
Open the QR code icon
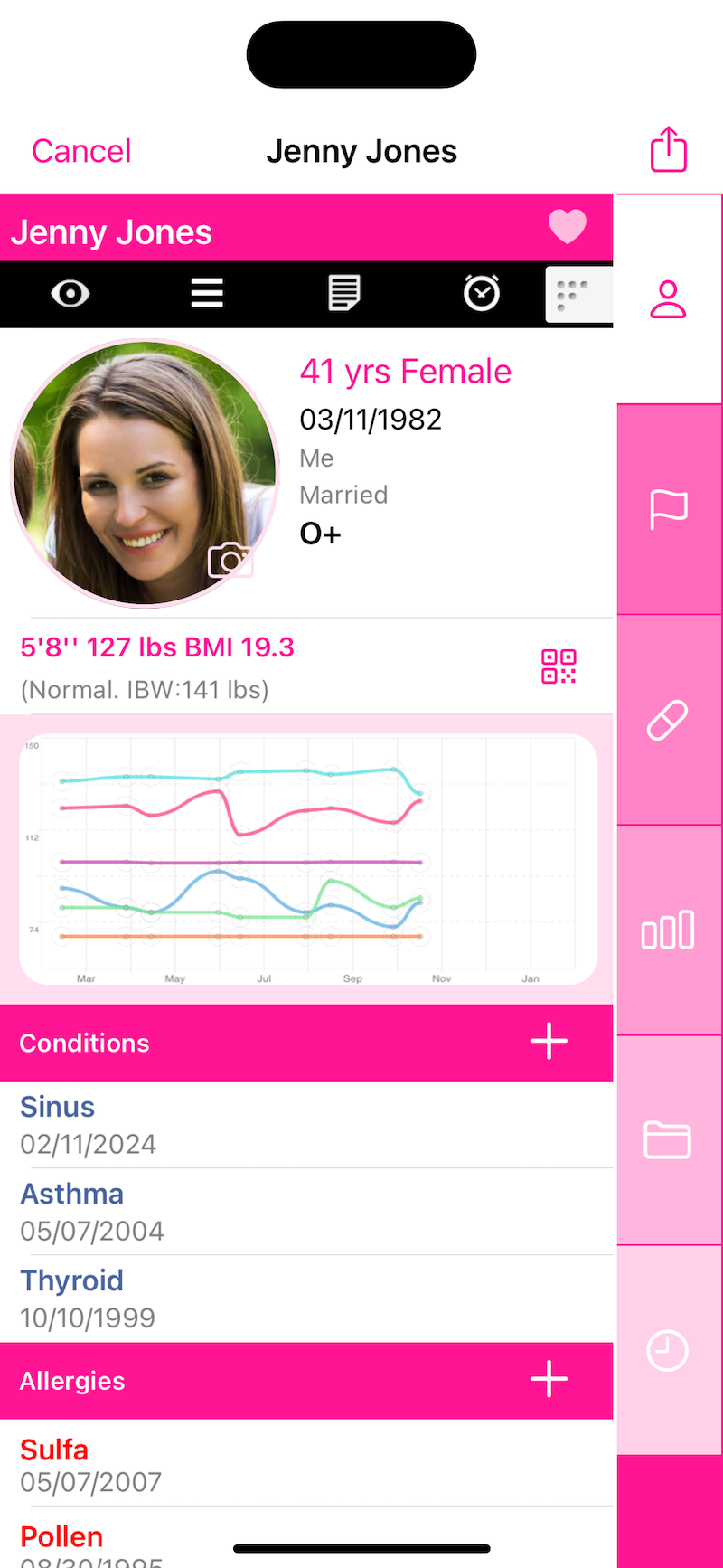[559, 666]
